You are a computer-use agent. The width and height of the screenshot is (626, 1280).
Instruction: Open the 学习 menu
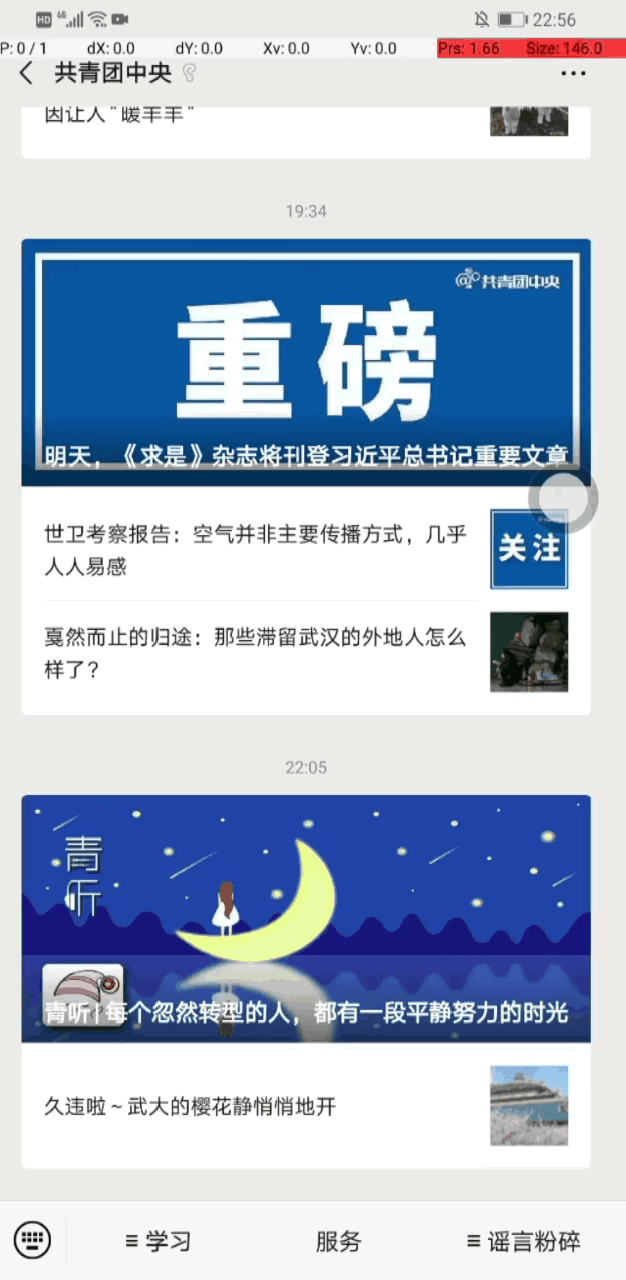(x=158, y=1241)
